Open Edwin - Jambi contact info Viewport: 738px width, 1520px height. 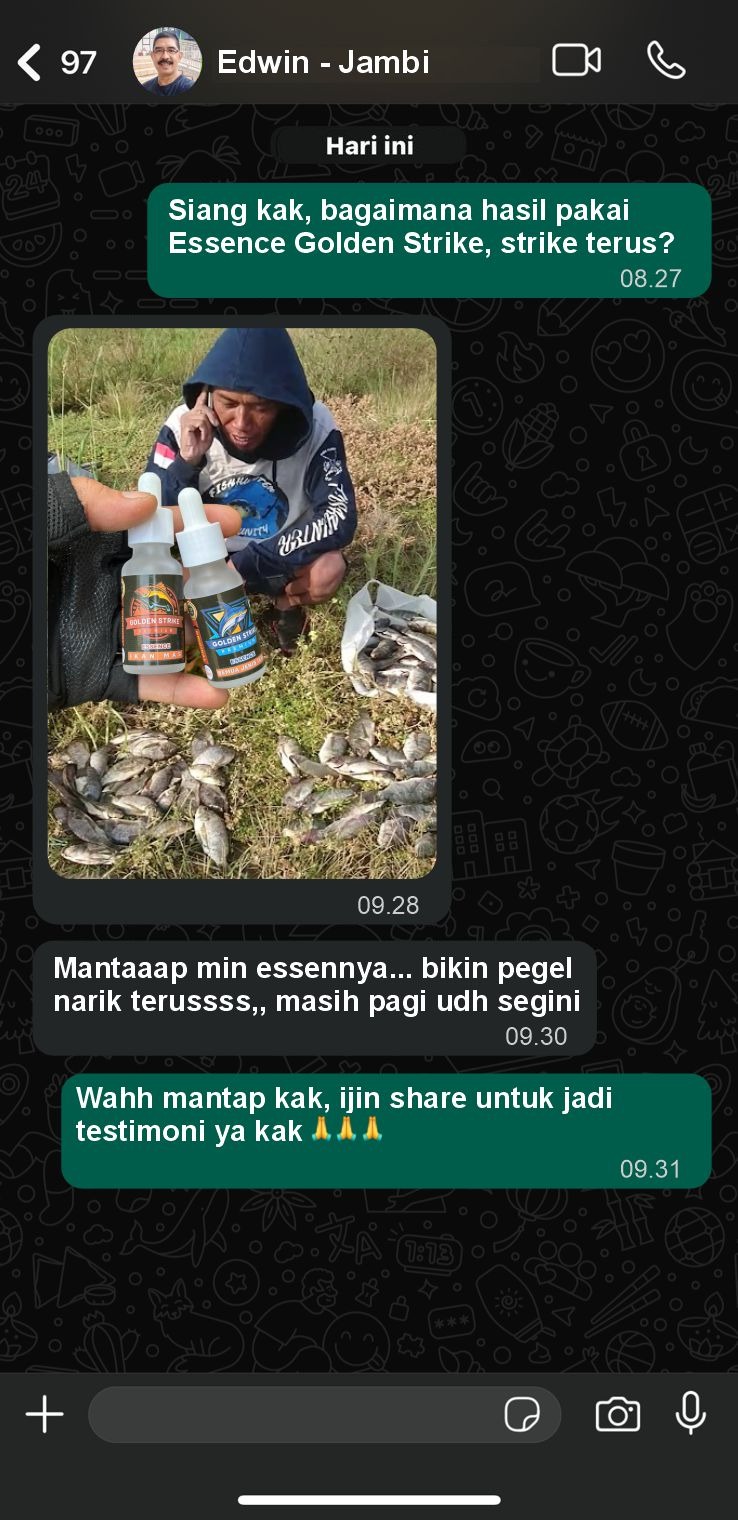[323, 62]
